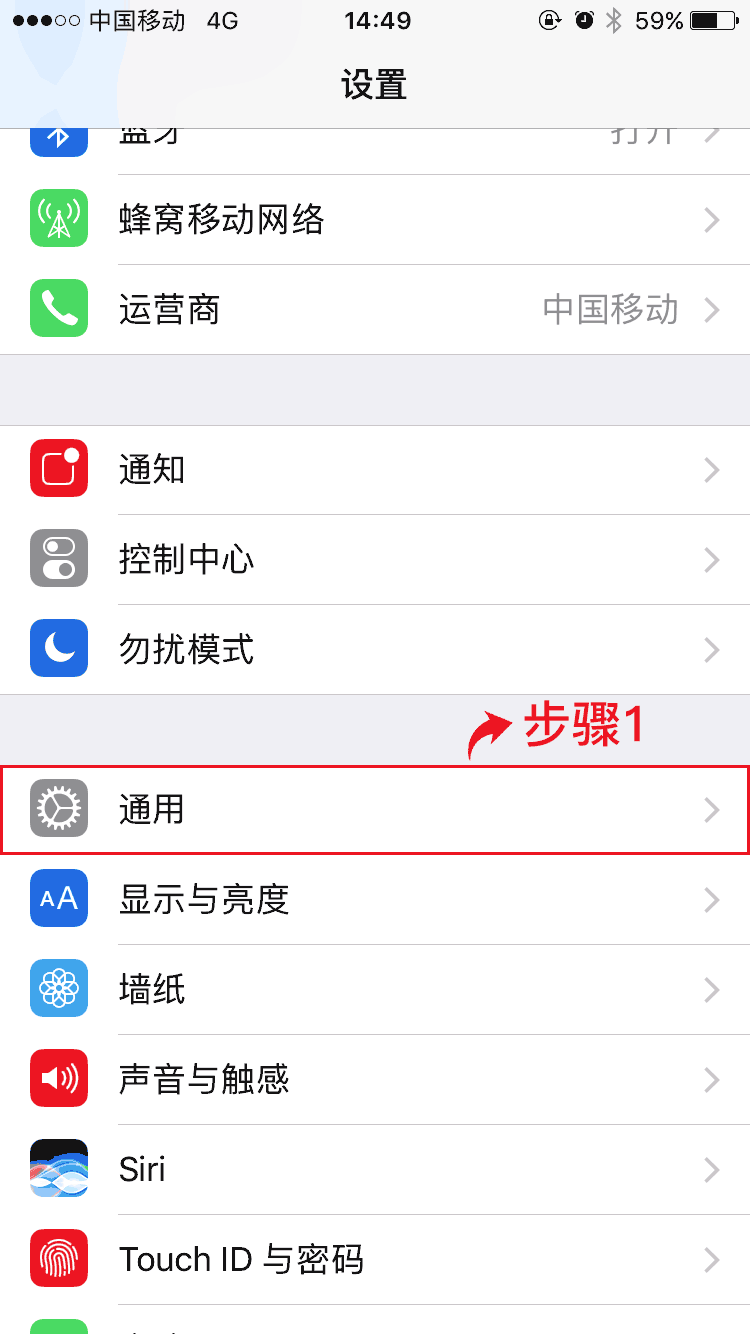750x1334 pixels.
Task: Go to 声音与触感 settings
Action: point(375,1080)
